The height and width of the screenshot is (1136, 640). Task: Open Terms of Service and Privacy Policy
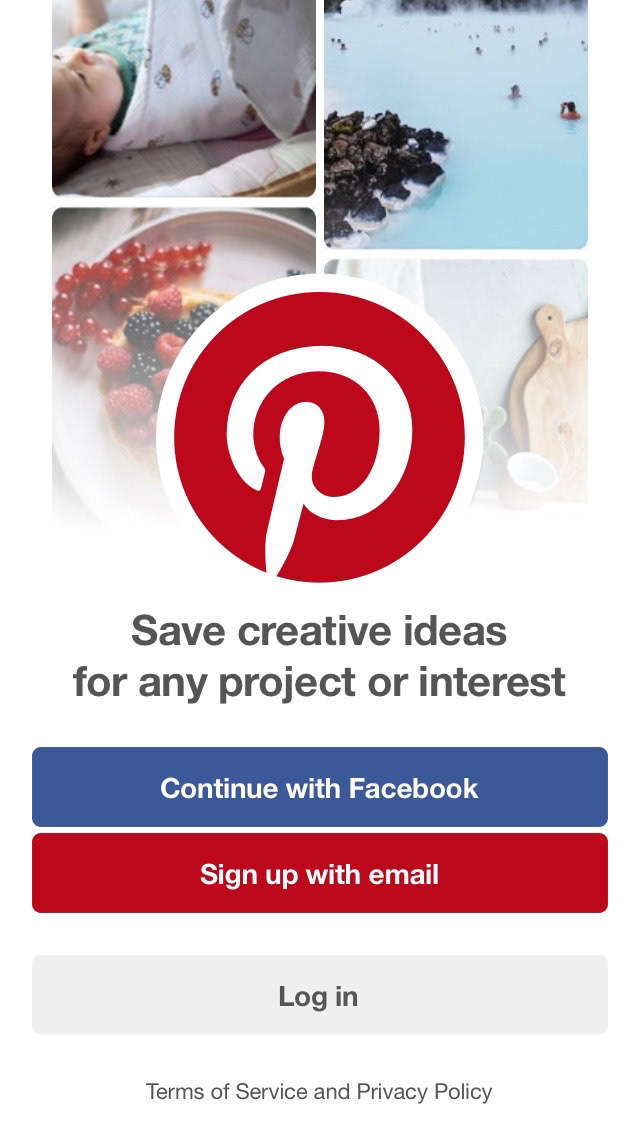click(x=319, y=1091)
